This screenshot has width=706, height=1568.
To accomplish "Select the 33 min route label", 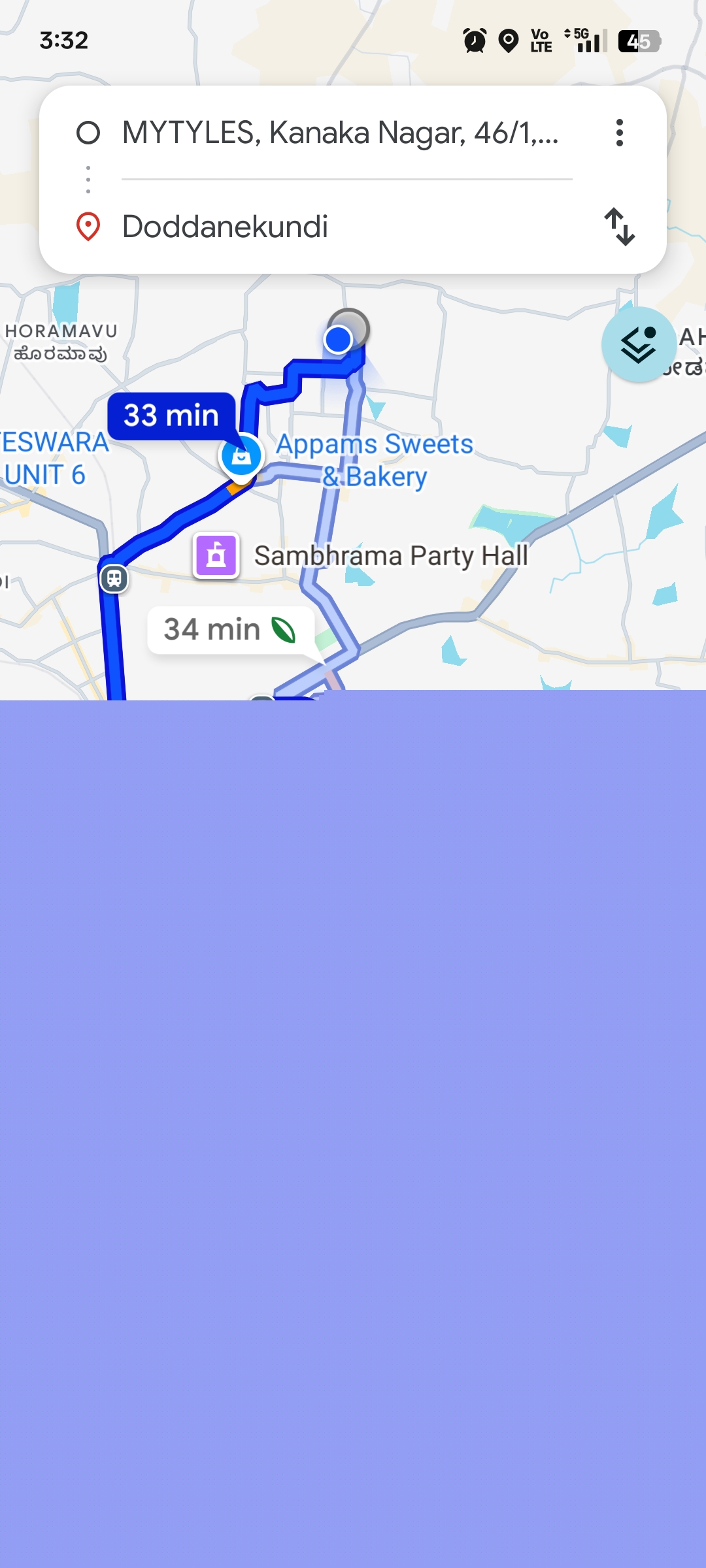I will (171, 416).
